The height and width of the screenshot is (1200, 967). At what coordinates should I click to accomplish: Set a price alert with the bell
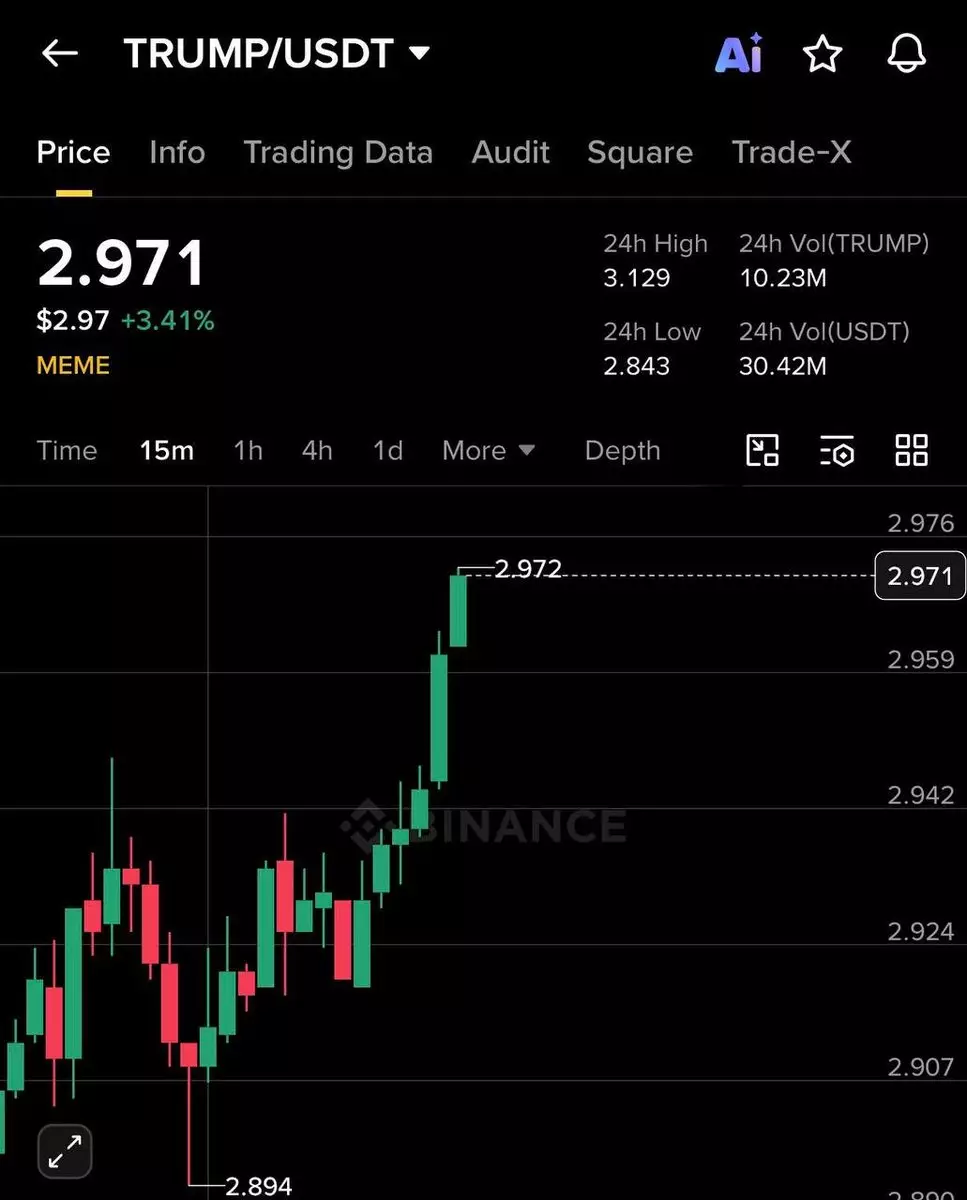point(906,54)
